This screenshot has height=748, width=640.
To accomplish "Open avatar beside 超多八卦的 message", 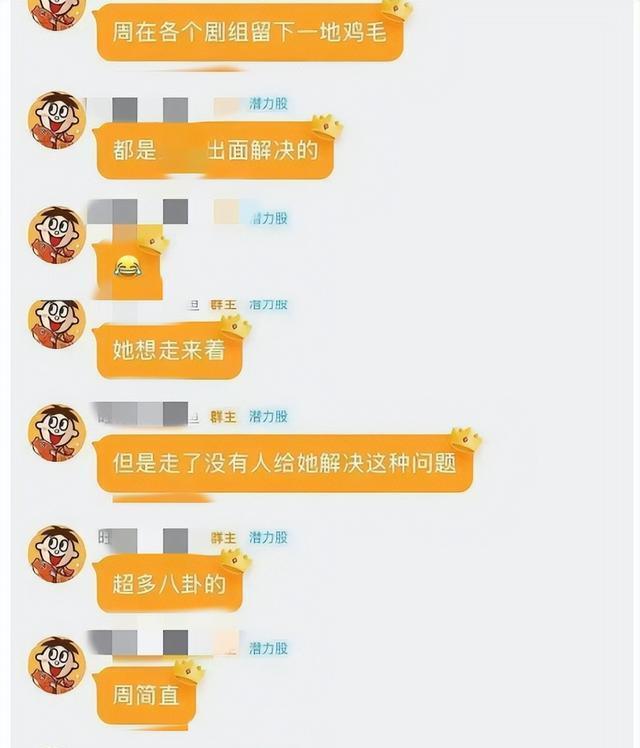I will [56, 555].
